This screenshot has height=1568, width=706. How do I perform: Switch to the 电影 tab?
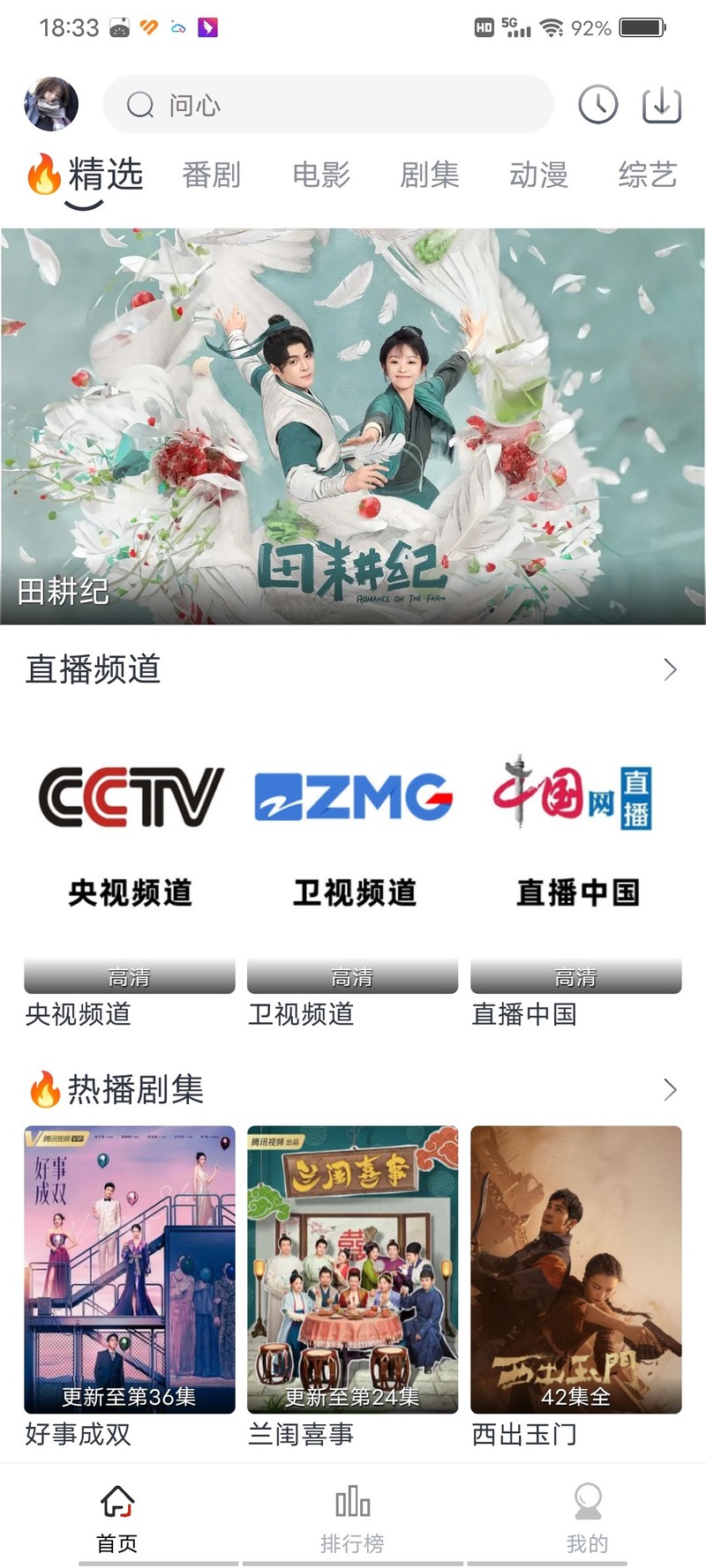click(x=320, y=175)
